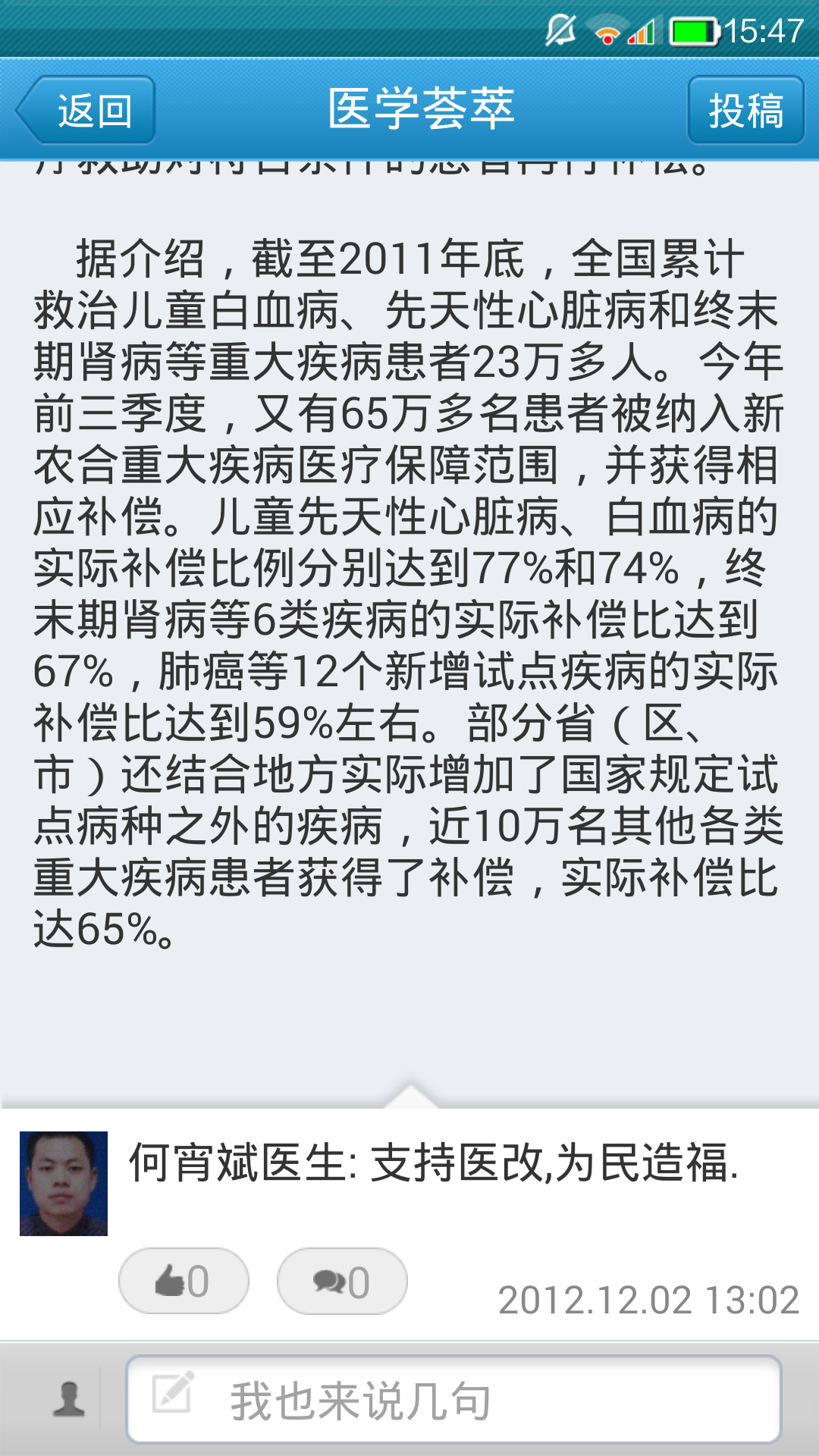Open 何宵斌医生's profile photo
The width and height of the screenshot is (819, 1456).
point(64,1183)
